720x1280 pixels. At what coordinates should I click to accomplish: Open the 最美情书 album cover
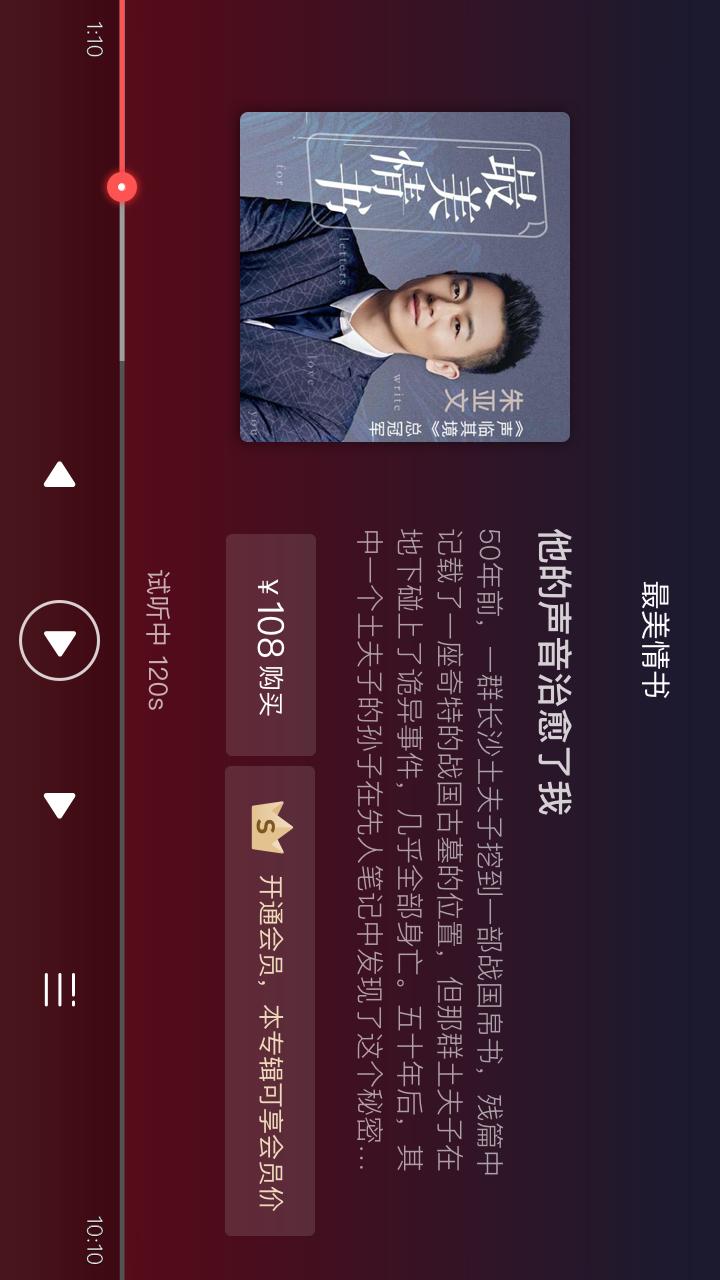click(x=404, y=277)
